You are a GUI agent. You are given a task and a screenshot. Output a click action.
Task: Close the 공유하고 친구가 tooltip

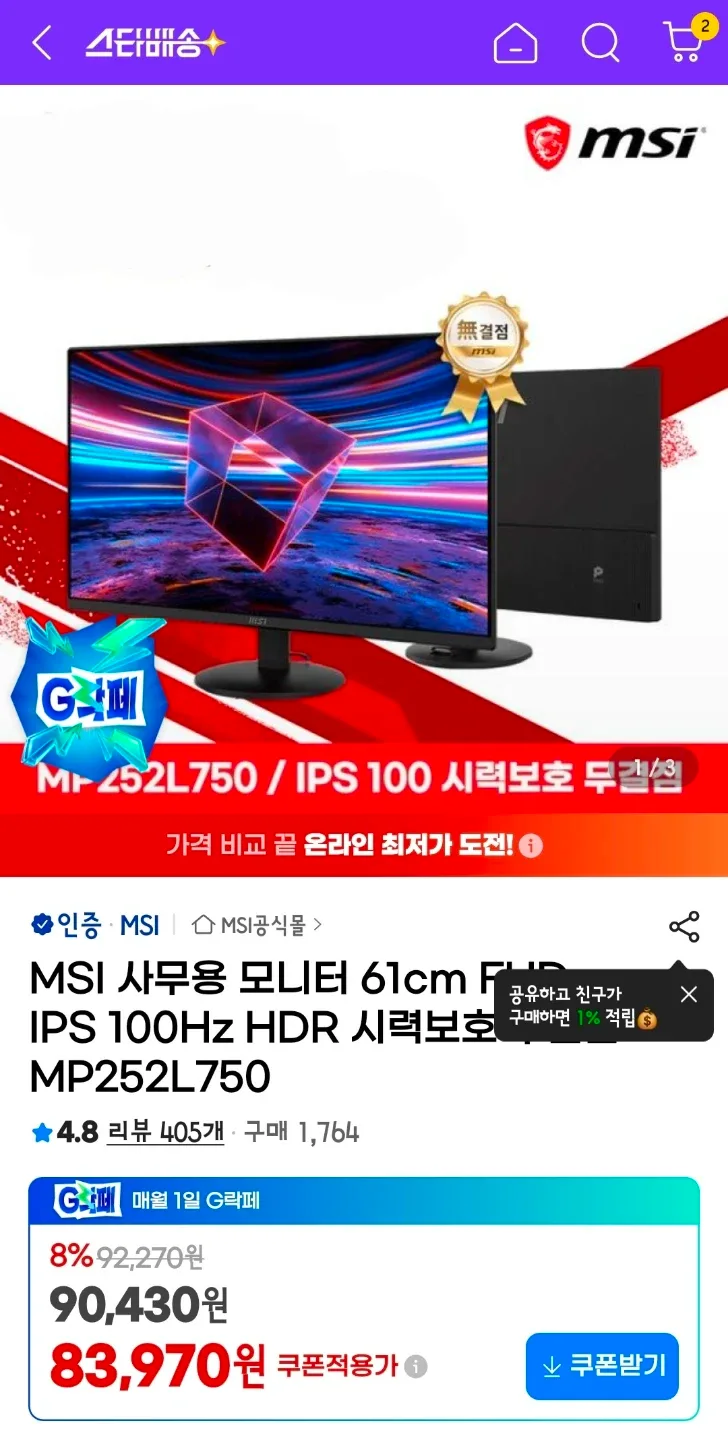687,994
